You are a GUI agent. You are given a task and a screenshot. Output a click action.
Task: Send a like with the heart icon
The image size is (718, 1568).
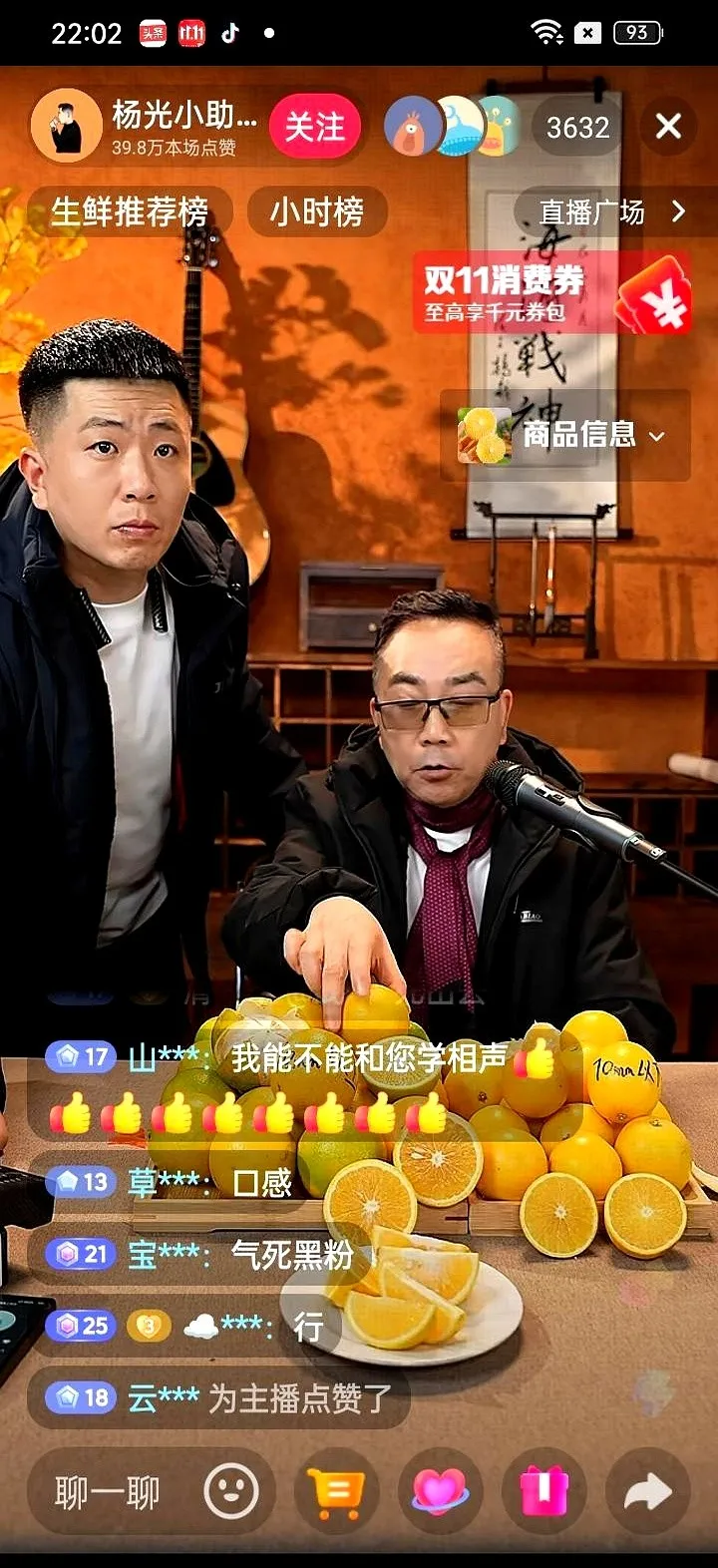tap(440, 1492)
